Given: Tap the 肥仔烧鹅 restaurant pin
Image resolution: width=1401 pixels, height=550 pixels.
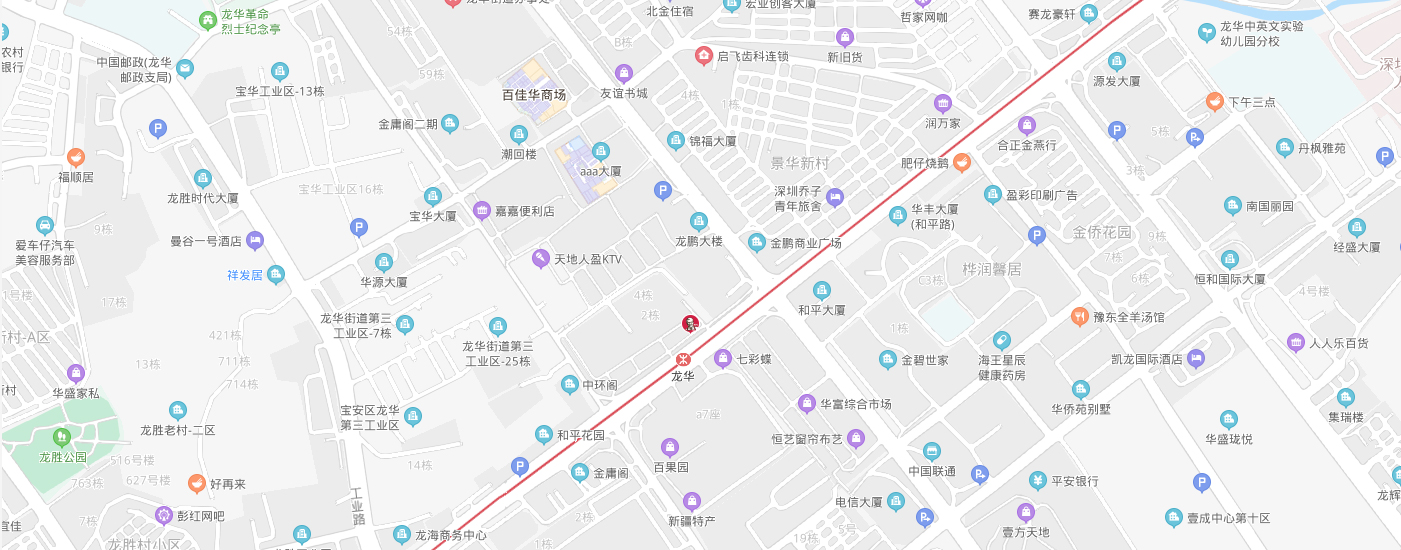Looking at the screenshot, I should [962, 162].
